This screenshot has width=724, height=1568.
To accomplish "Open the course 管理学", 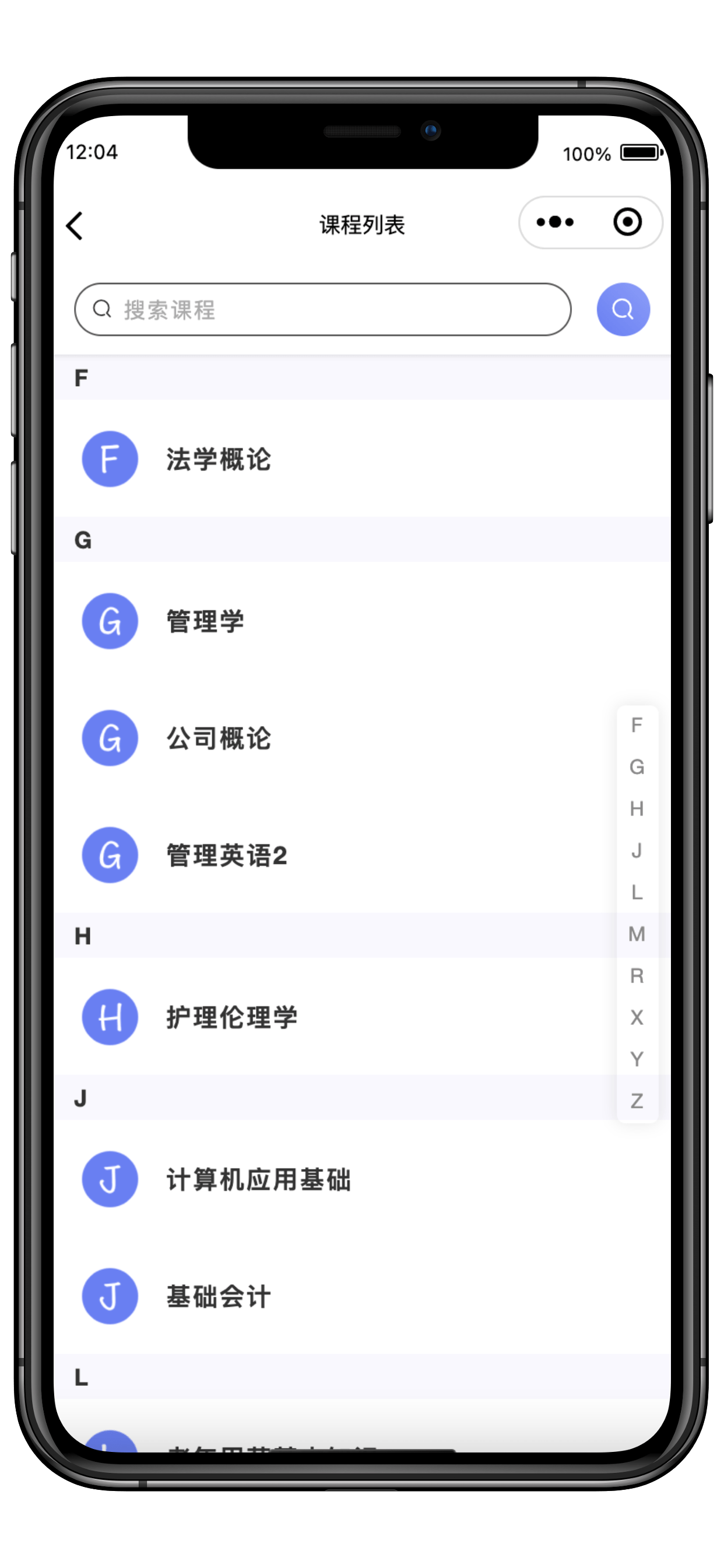I will (x=206, y=621).
